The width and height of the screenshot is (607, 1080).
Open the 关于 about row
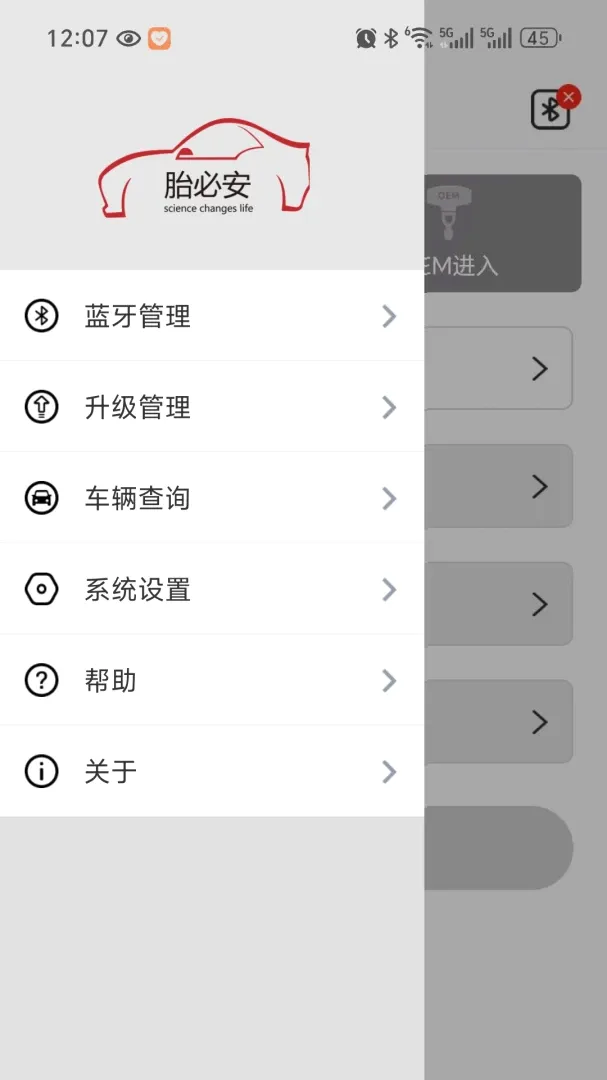pos(212,771)
